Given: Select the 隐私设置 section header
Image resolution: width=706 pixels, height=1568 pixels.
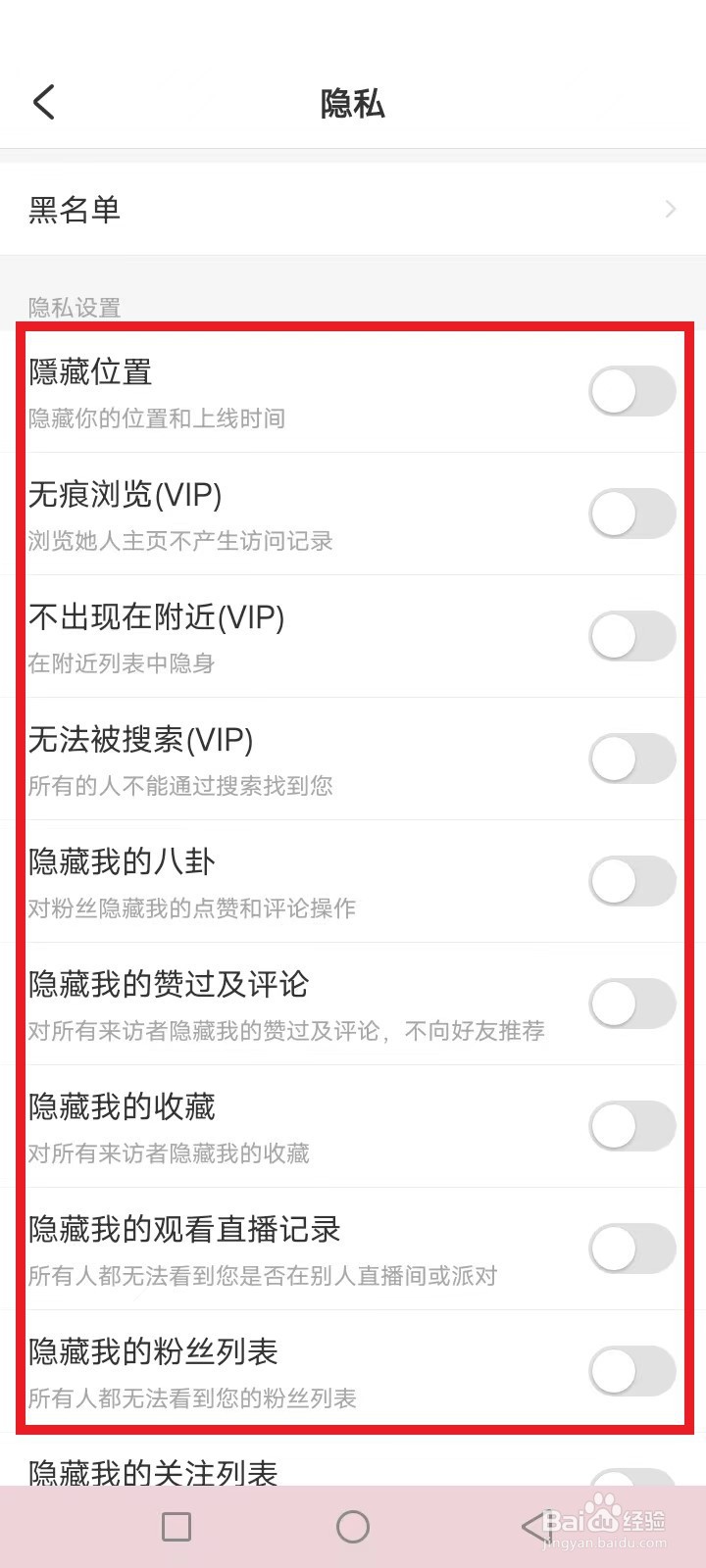Looking at the screenshot, I should [x=75, y=307].
